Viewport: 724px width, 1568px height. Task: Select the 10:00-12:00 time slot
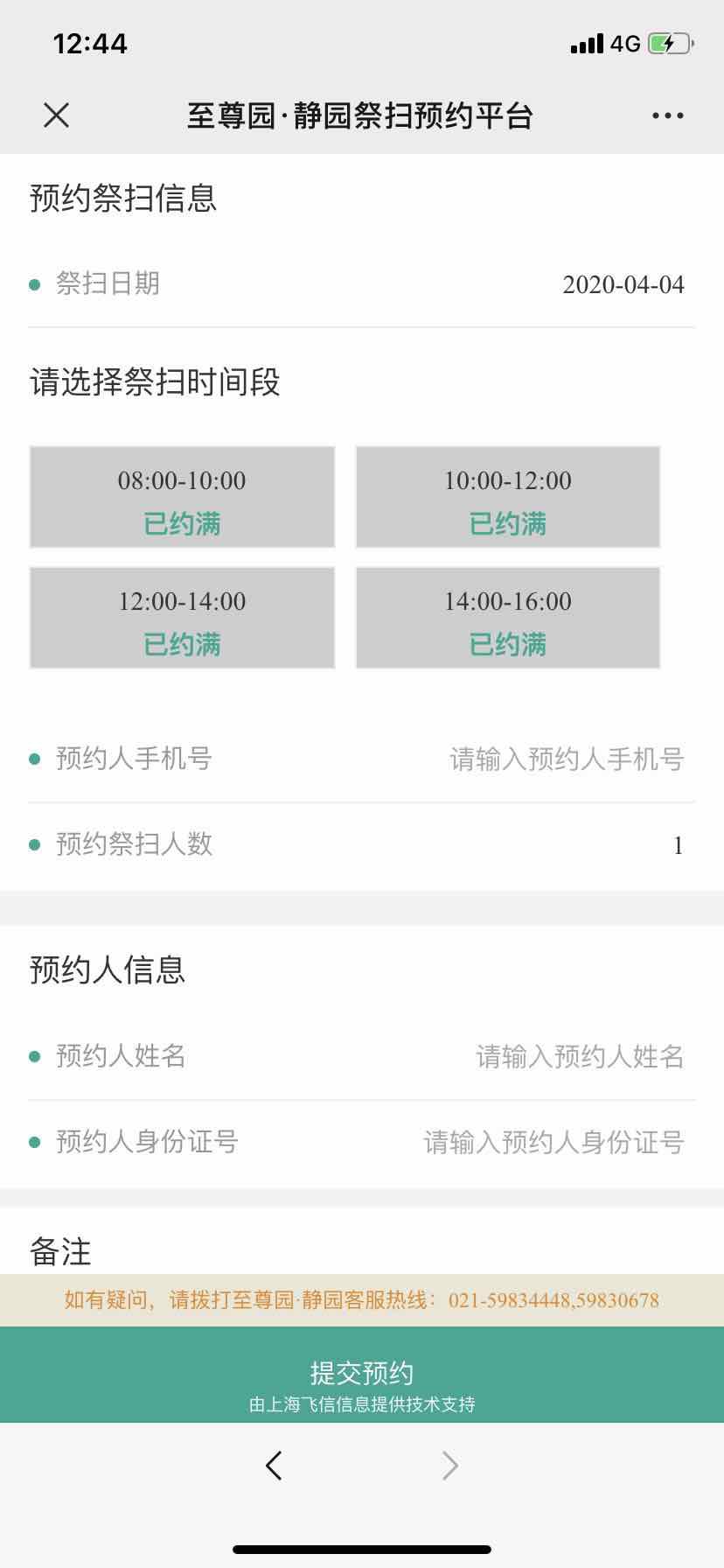507,497
